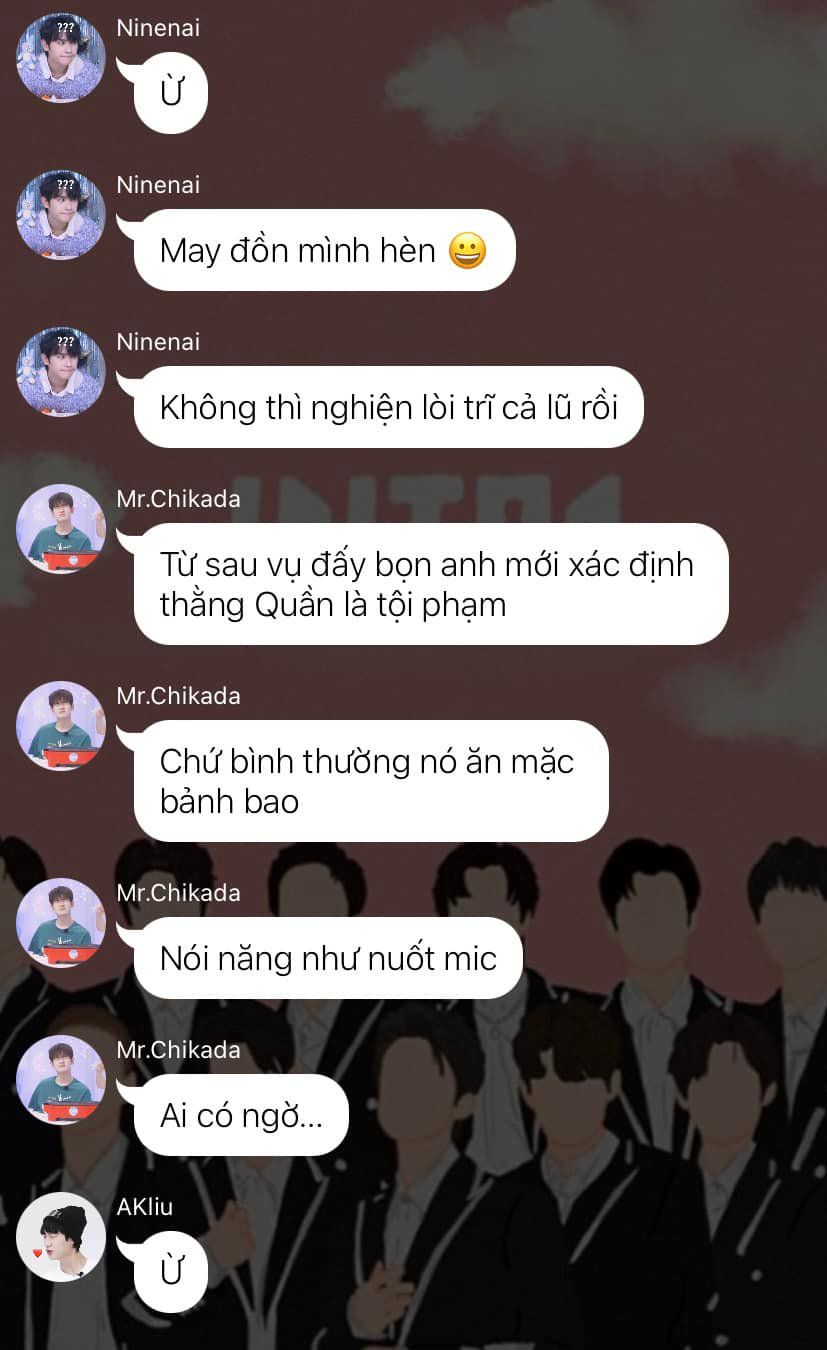Image resolution: width=827 pixels, height=1350 pixels.
Task: Tap Ninenai's avatar beside "Không thì nghiện lòi trĩ"
Action: (60, 372)
